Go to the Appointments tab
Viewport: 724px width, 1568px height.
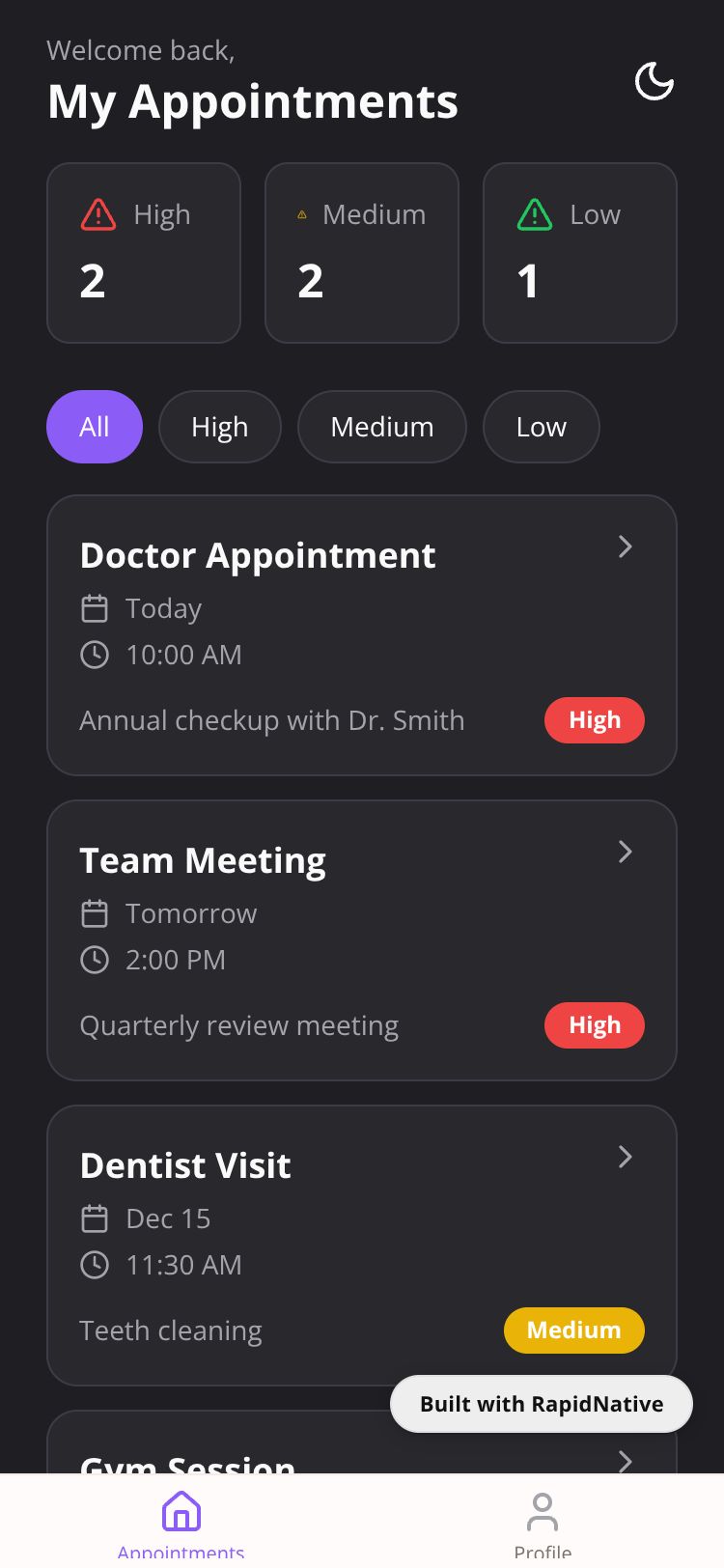[x=181, y=1524]
